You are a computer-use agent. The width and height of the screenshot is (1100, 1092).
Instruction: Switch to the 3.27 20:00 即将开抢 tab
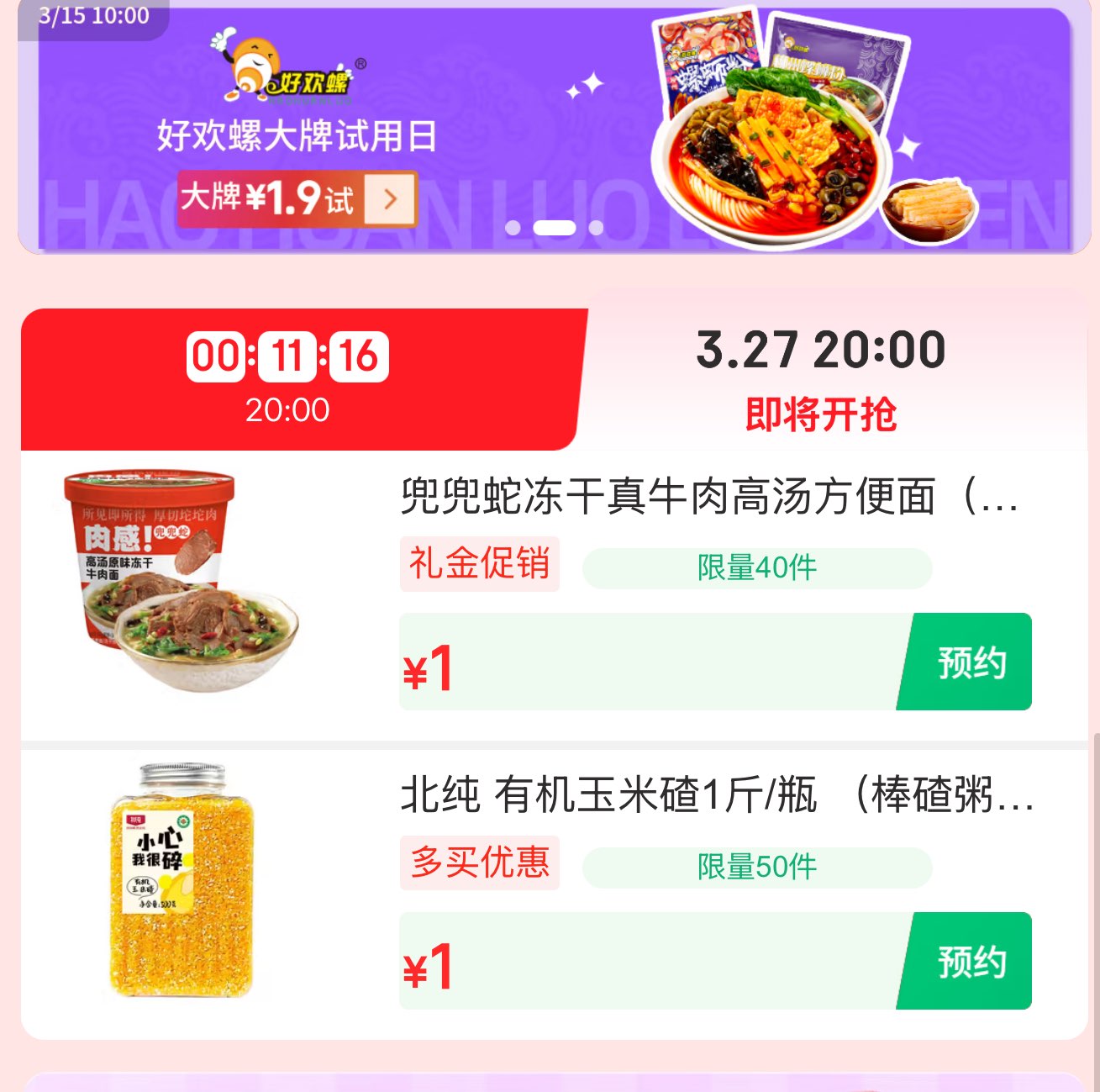click(x=821, y=380)
